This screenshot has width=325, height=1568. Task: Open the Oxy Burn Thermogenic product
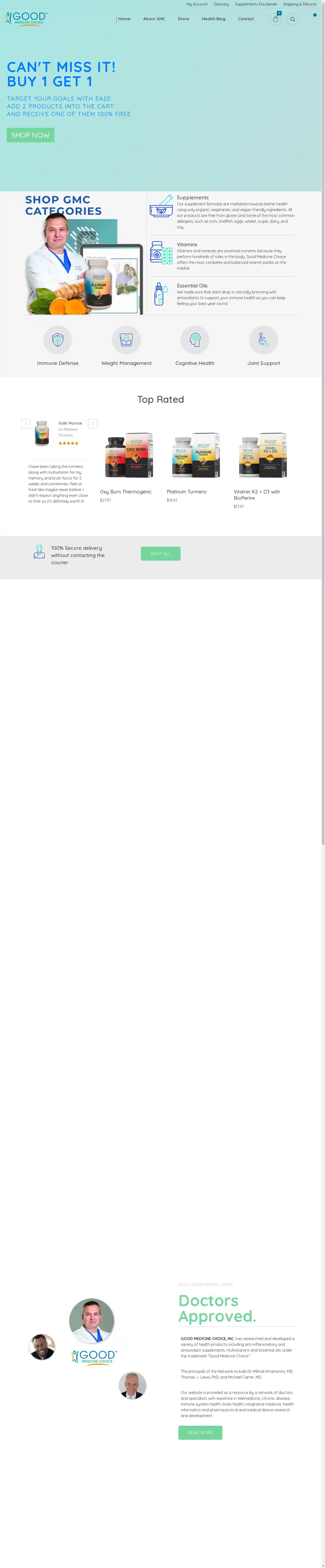tap(125, 492)
